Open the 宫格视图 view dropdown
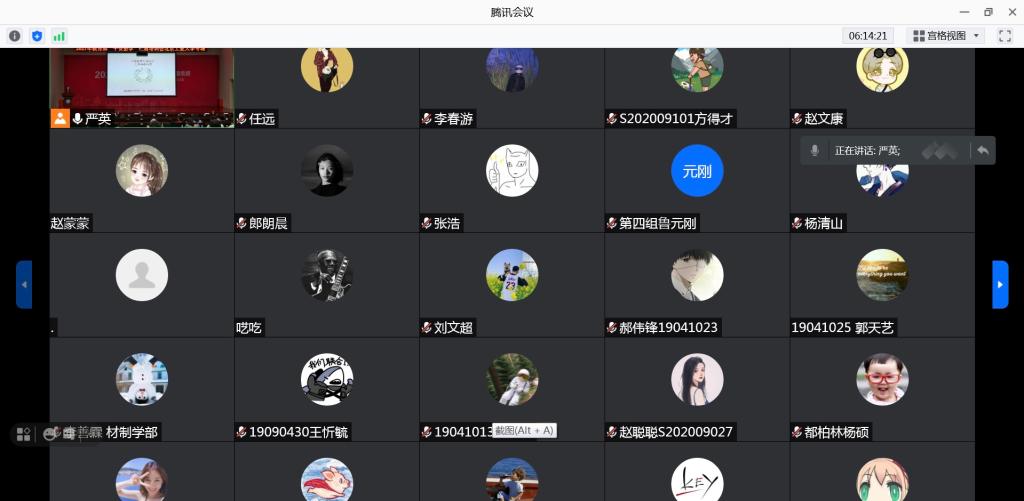 pos(946,35)
